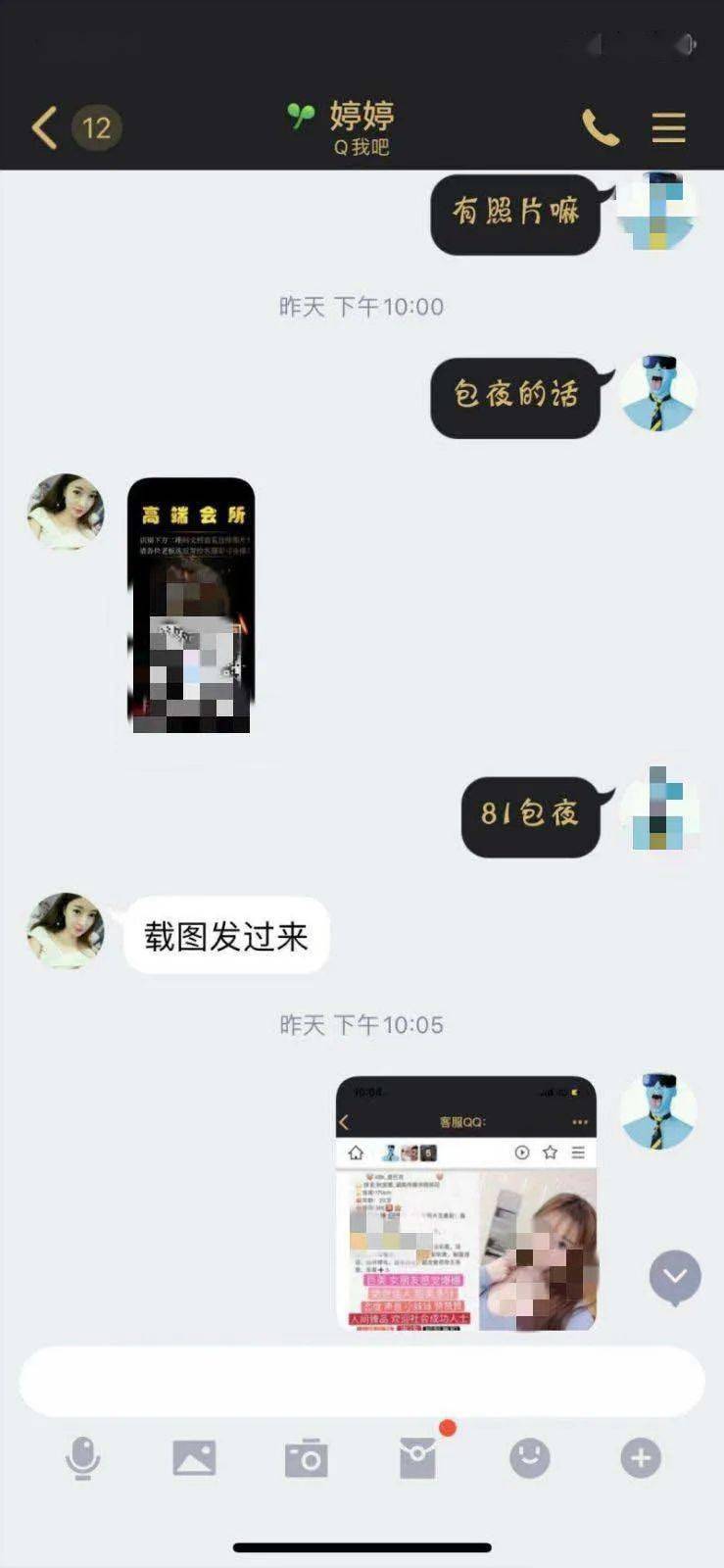Image resolution: width=724 pixels, height=1568 pixels.
Task: Expand more options with the plus icon
Action: tap(641, 1458)
